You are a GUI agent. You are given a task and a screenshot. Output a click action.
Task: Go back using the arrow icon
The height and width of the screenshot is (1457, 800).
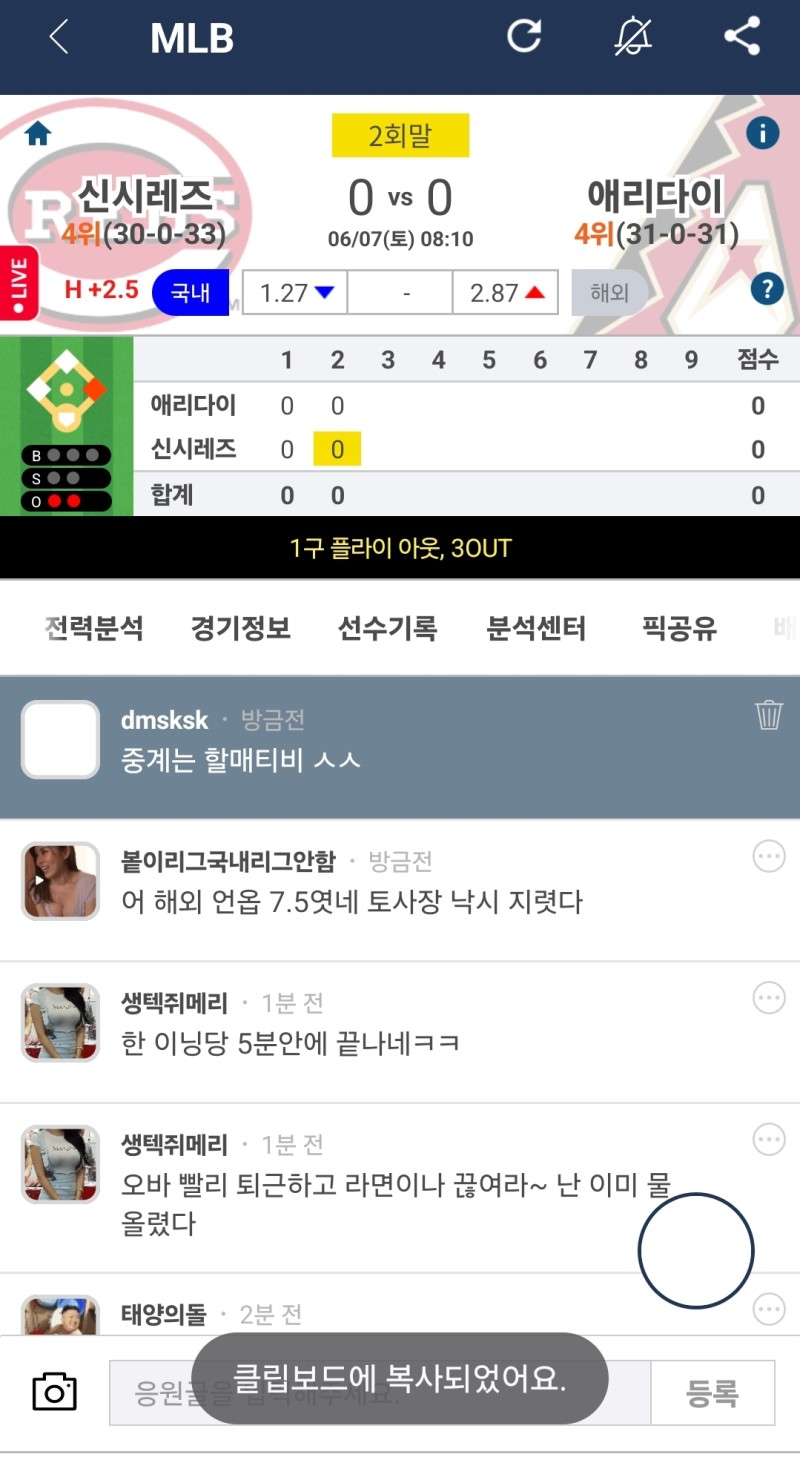(x=59, y=38)
